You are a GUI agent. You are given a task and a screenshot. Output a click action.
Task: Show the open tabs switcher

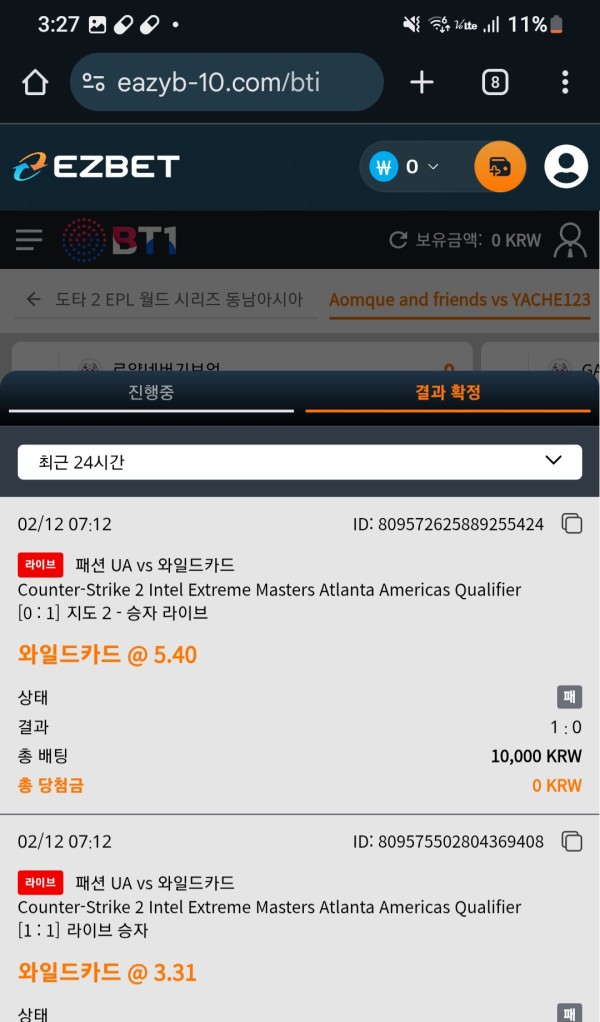pos(495,82)
